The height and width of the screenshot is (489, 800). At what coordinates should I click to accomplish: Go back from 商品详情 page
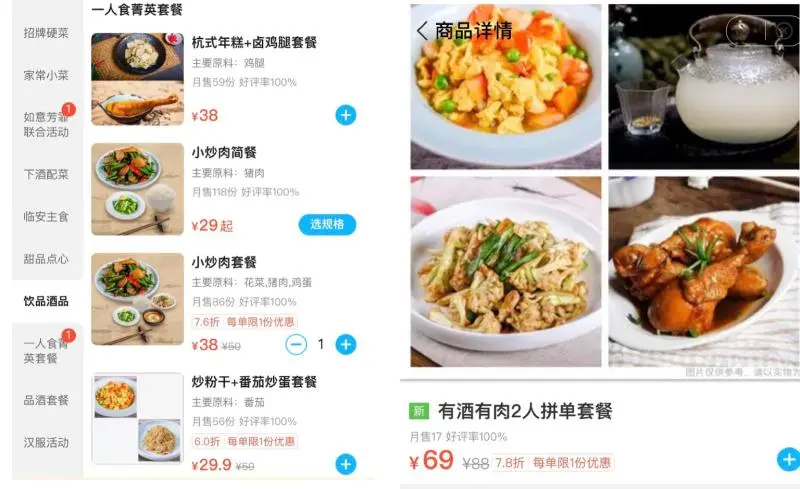coord(422,31)
